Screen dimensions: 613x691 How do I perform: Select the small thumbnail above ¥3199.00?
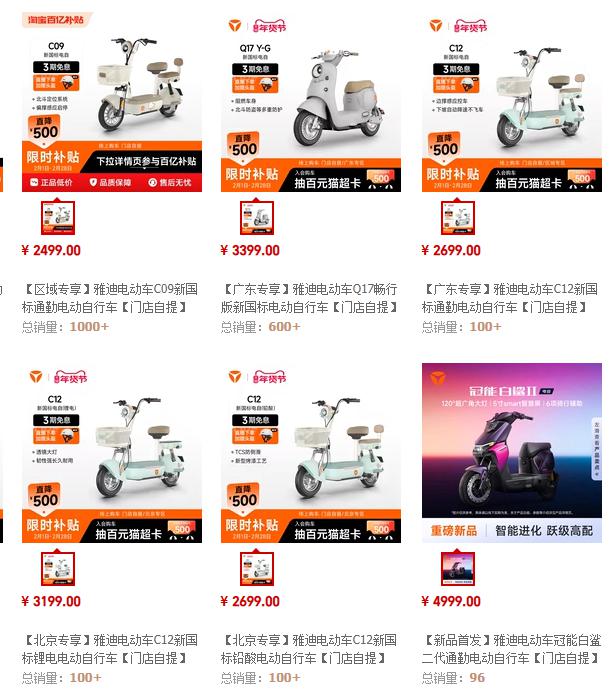(58, 569)
